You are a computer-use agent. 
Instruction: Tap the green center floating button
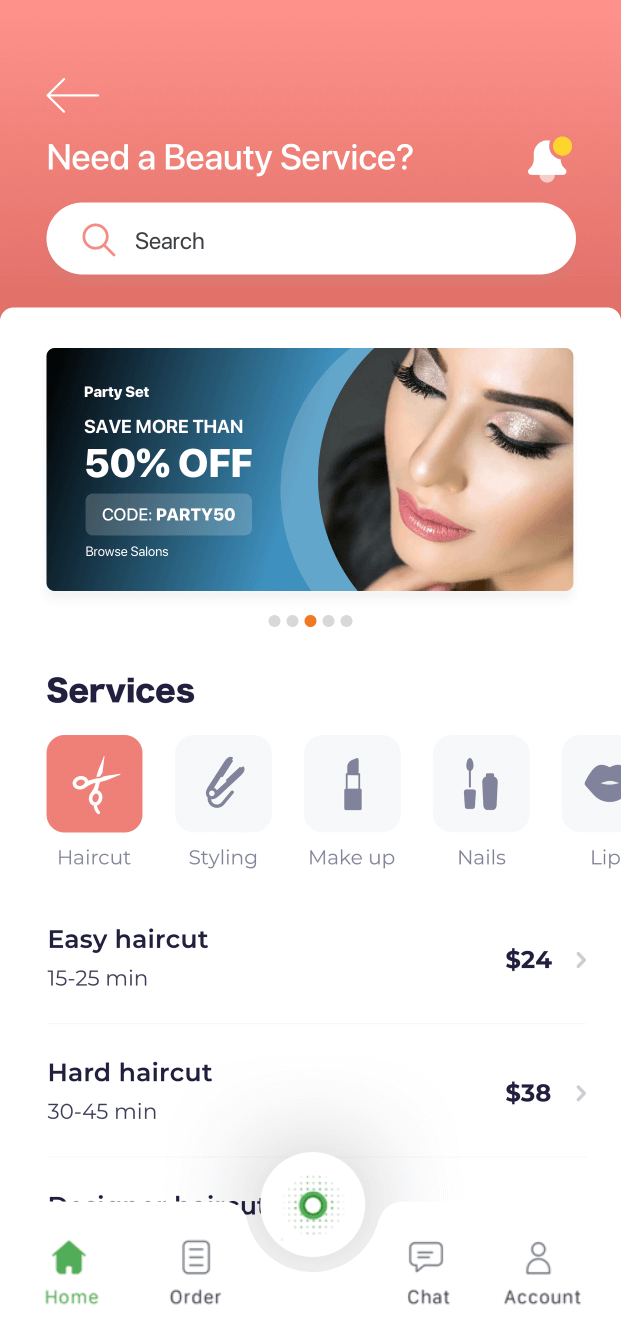click(313, 1206)
